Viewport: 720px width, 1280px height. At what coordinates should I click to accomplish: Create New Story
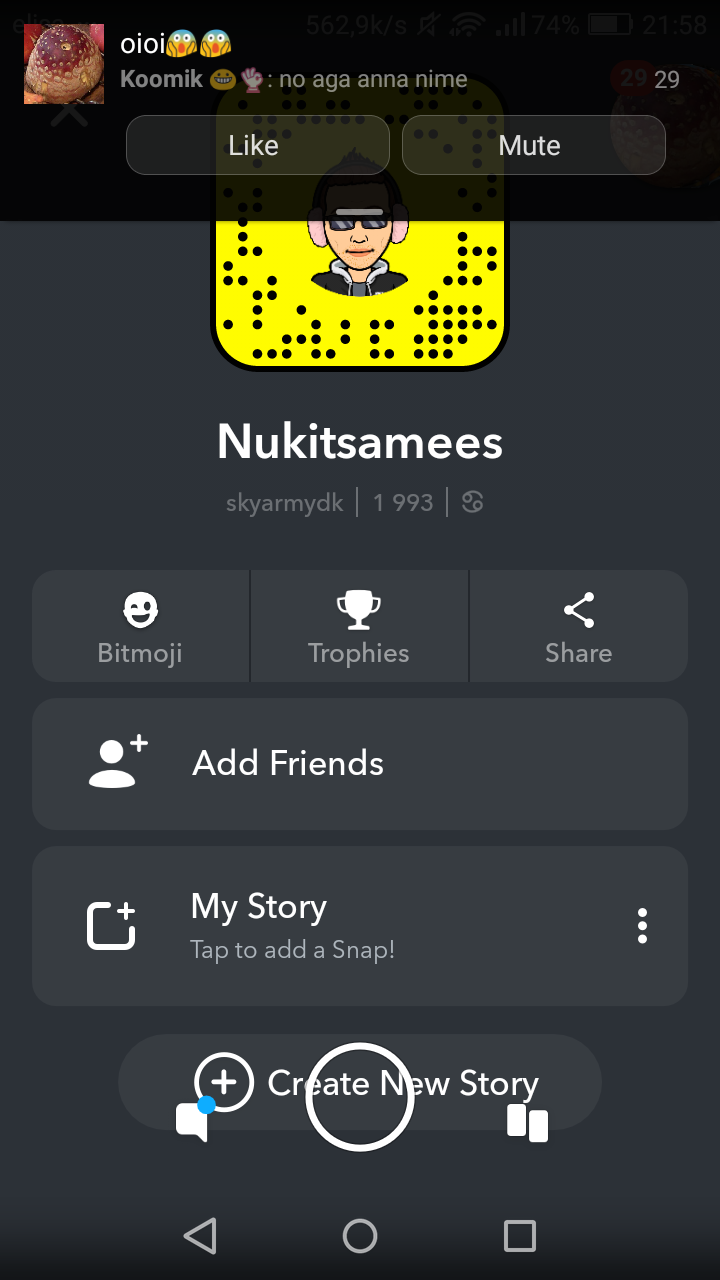(x=360, y=1082)
